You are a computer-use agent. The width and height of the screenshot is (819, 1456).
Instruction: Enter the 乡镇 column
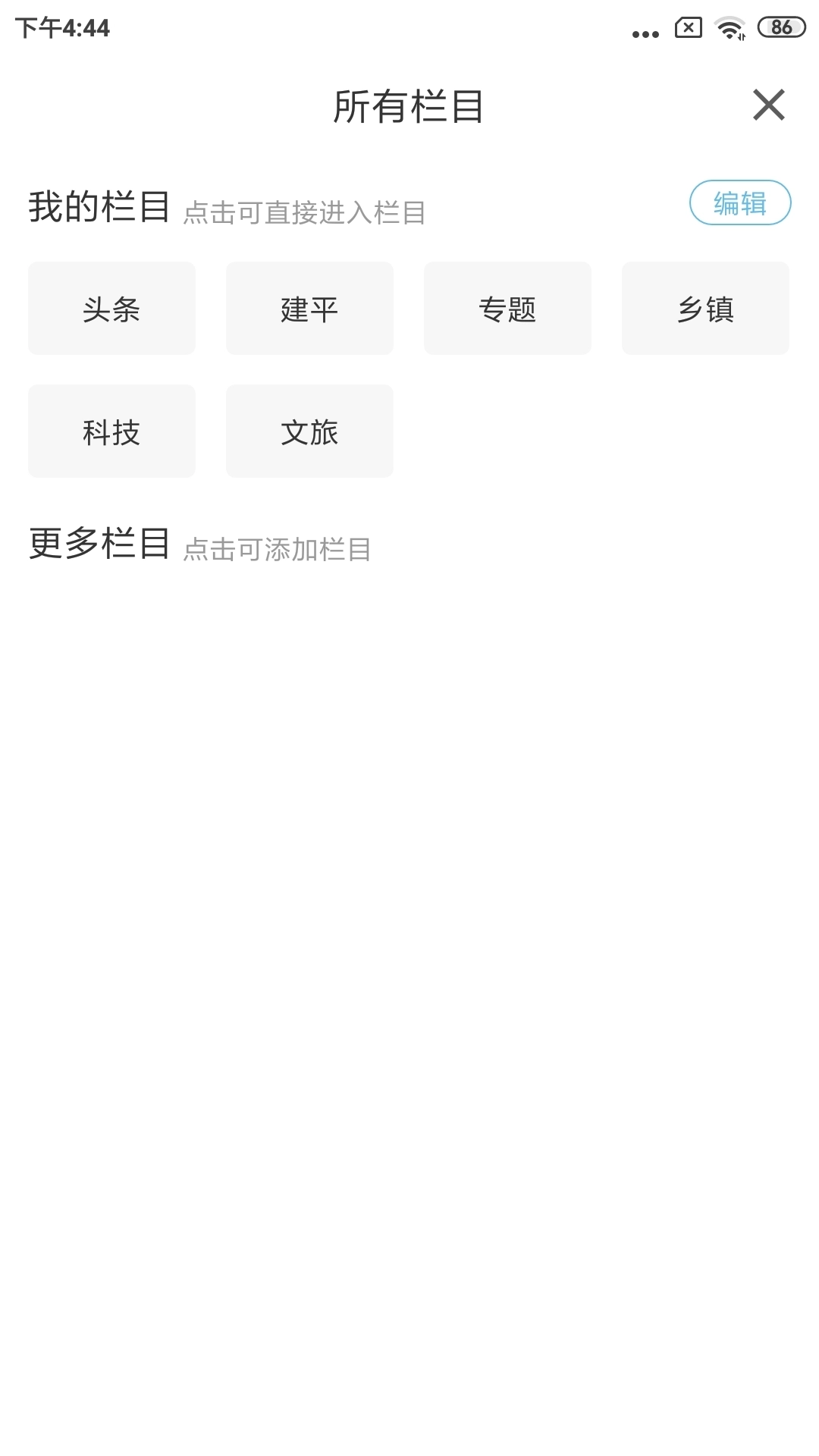(x=705, y=309)
